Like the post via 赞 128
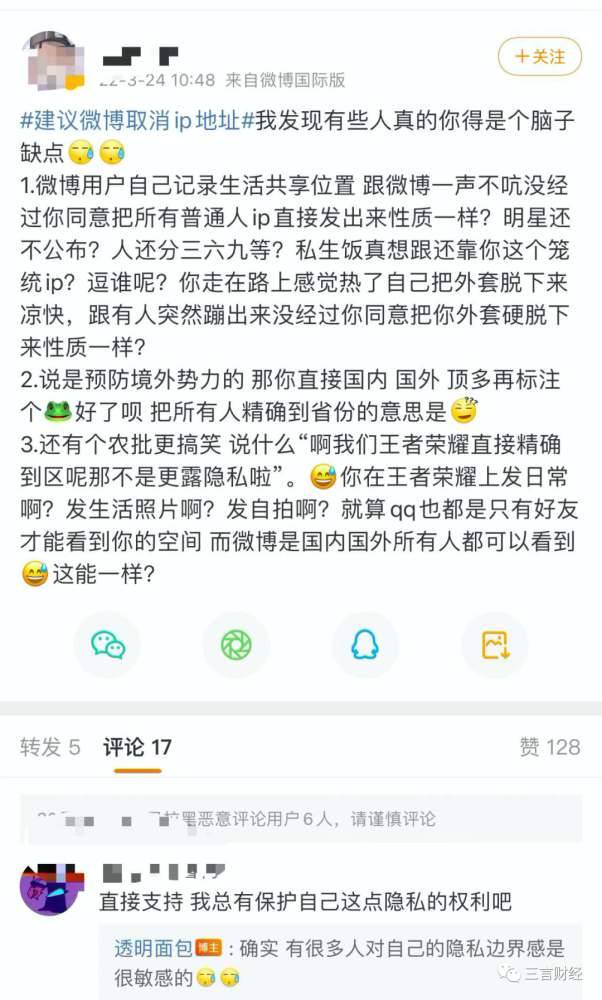This screenshot has width=602, height=1000. click(x=549, y=747)
